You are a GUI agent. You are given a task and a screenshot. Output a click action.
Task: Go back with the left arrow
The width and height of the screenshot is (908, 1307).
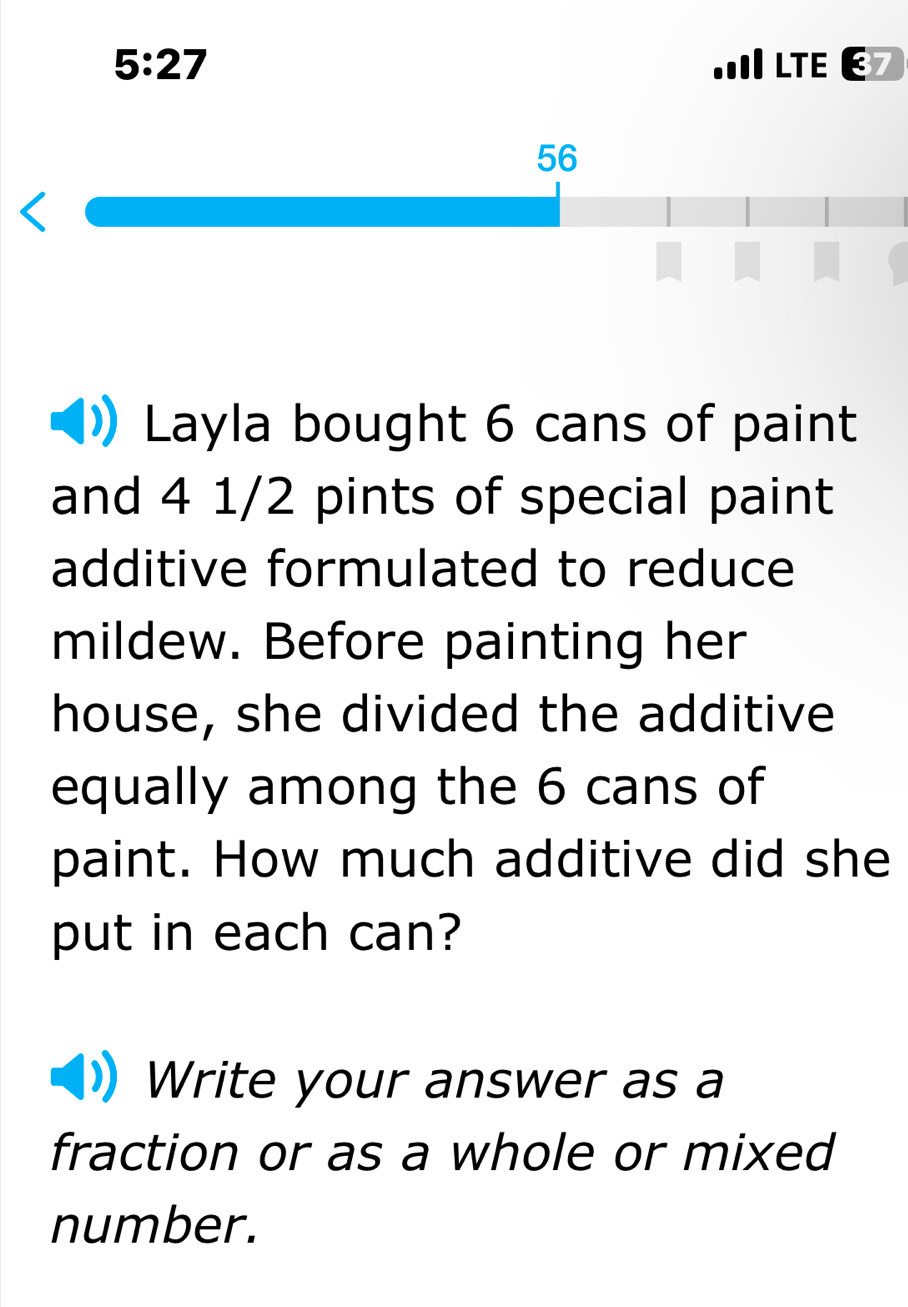(x=32, y=213)
